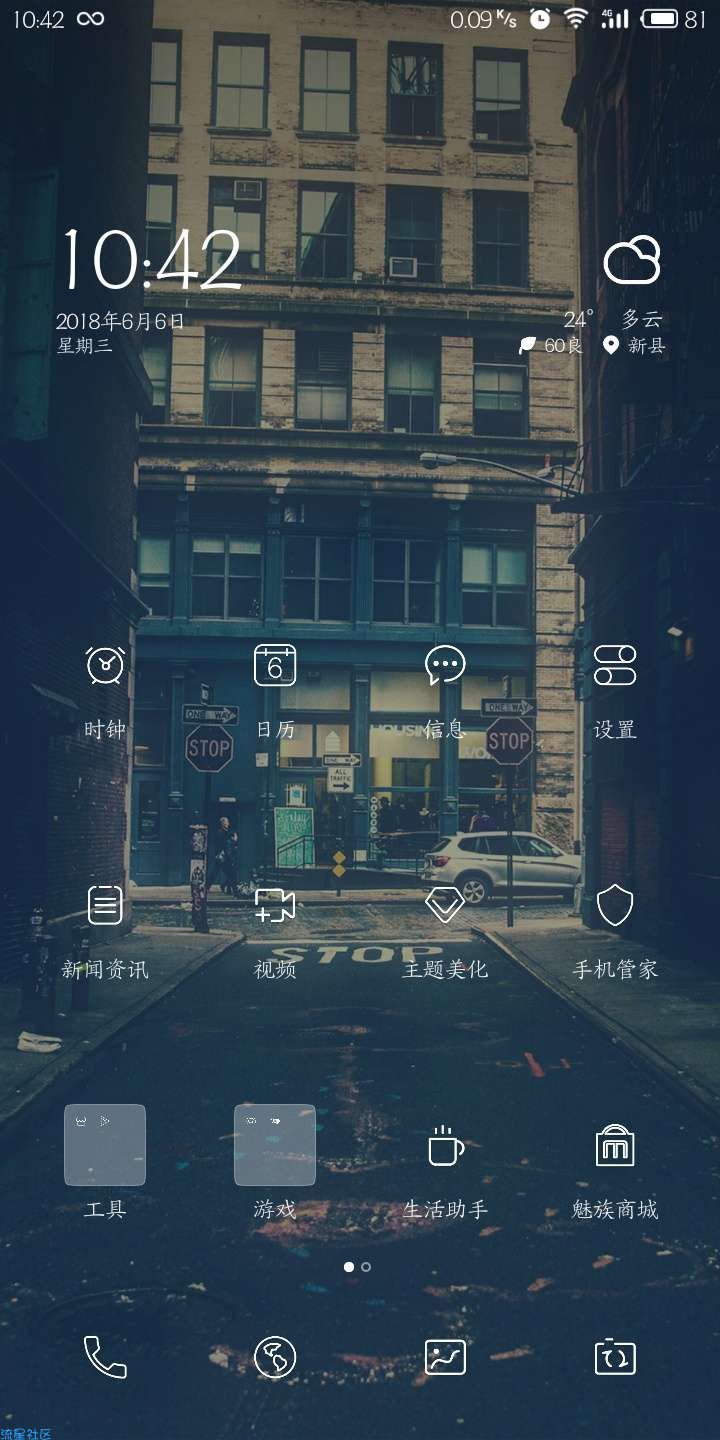Viewport: 720px width, 1440px height.
Task: Launch the browser globe icon
Action: 275,1357
